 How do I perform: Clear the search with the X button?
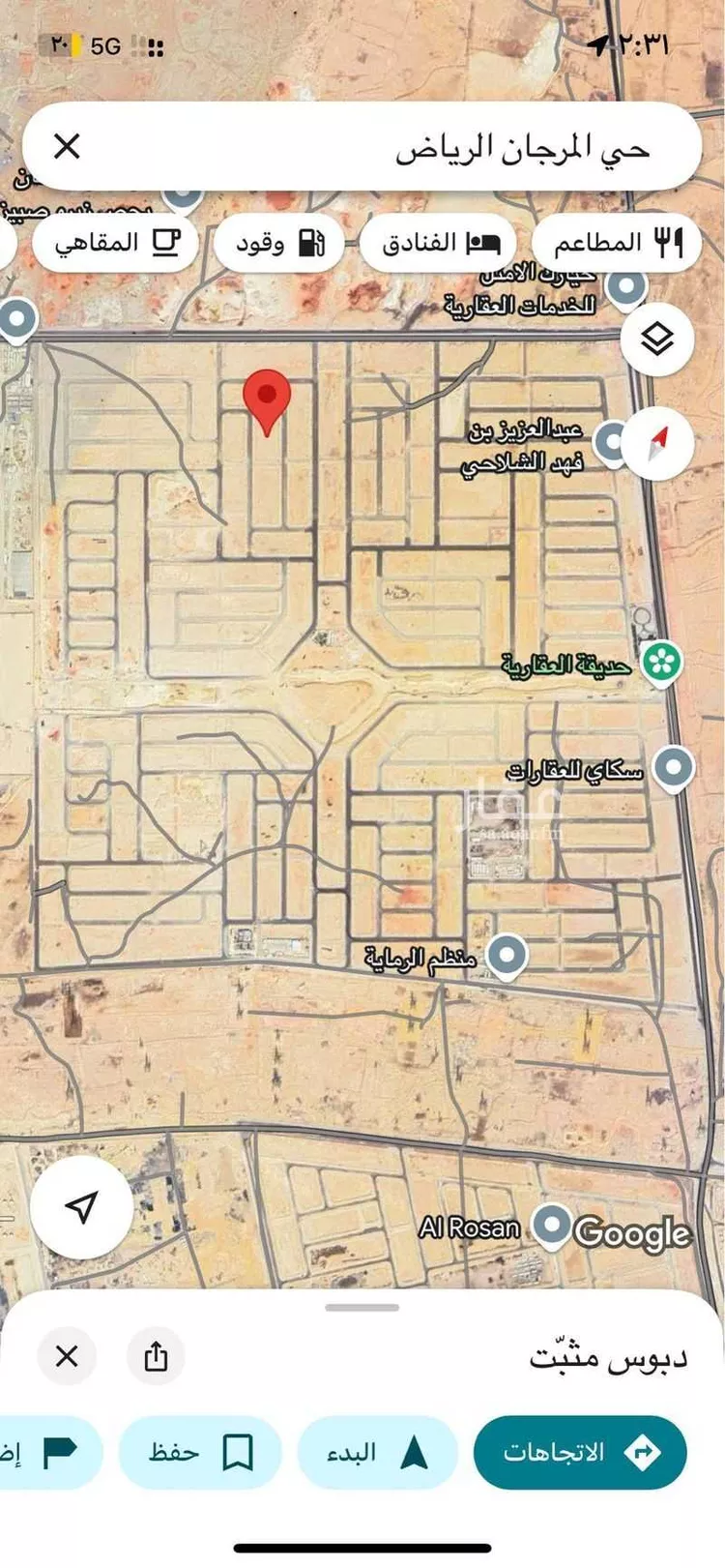(x=67, y=146)
